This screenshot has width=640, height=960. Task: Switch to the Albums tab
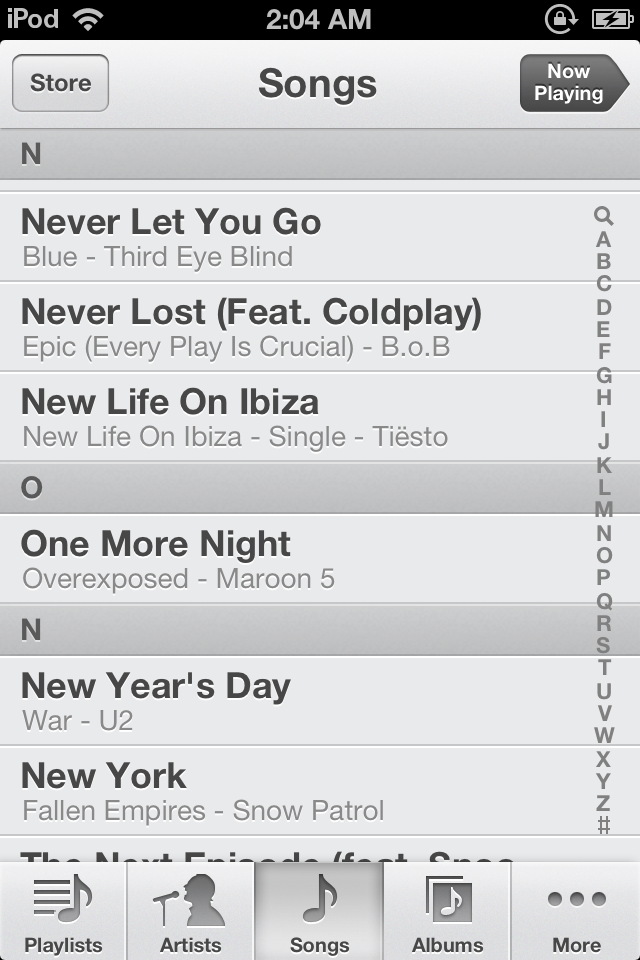point(447,911)
